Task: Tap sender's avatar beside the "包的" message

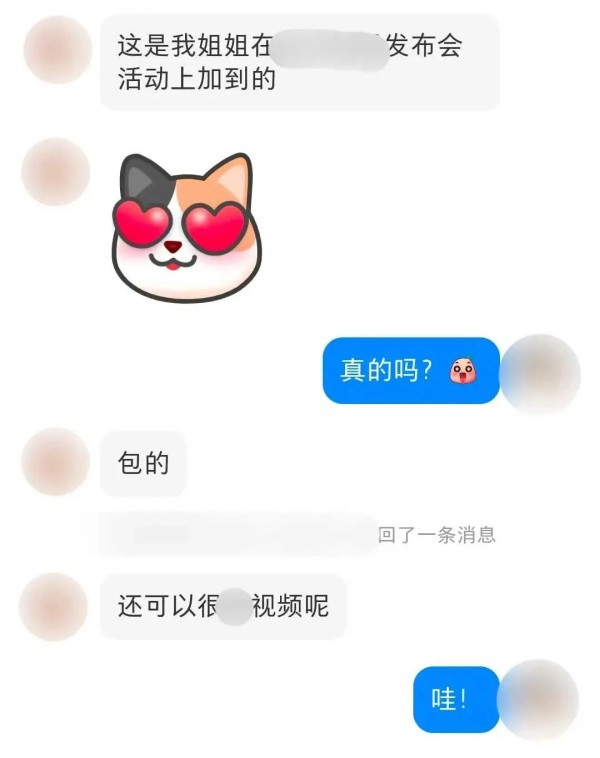Action: (55, 462)
